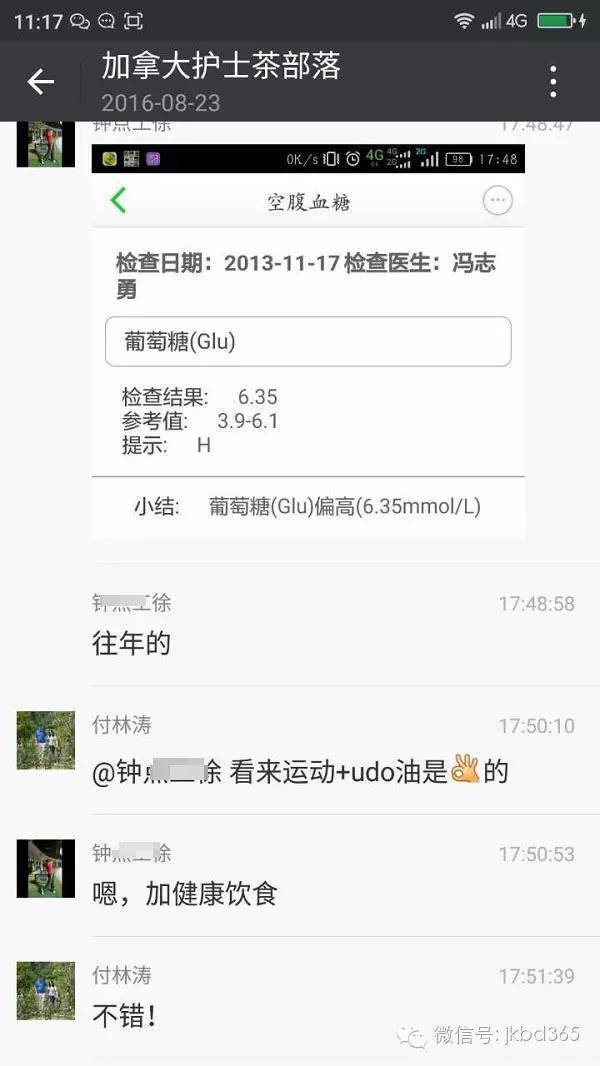
Task: Open the three-dot overflow menu
Action: (x=553, y=82)
